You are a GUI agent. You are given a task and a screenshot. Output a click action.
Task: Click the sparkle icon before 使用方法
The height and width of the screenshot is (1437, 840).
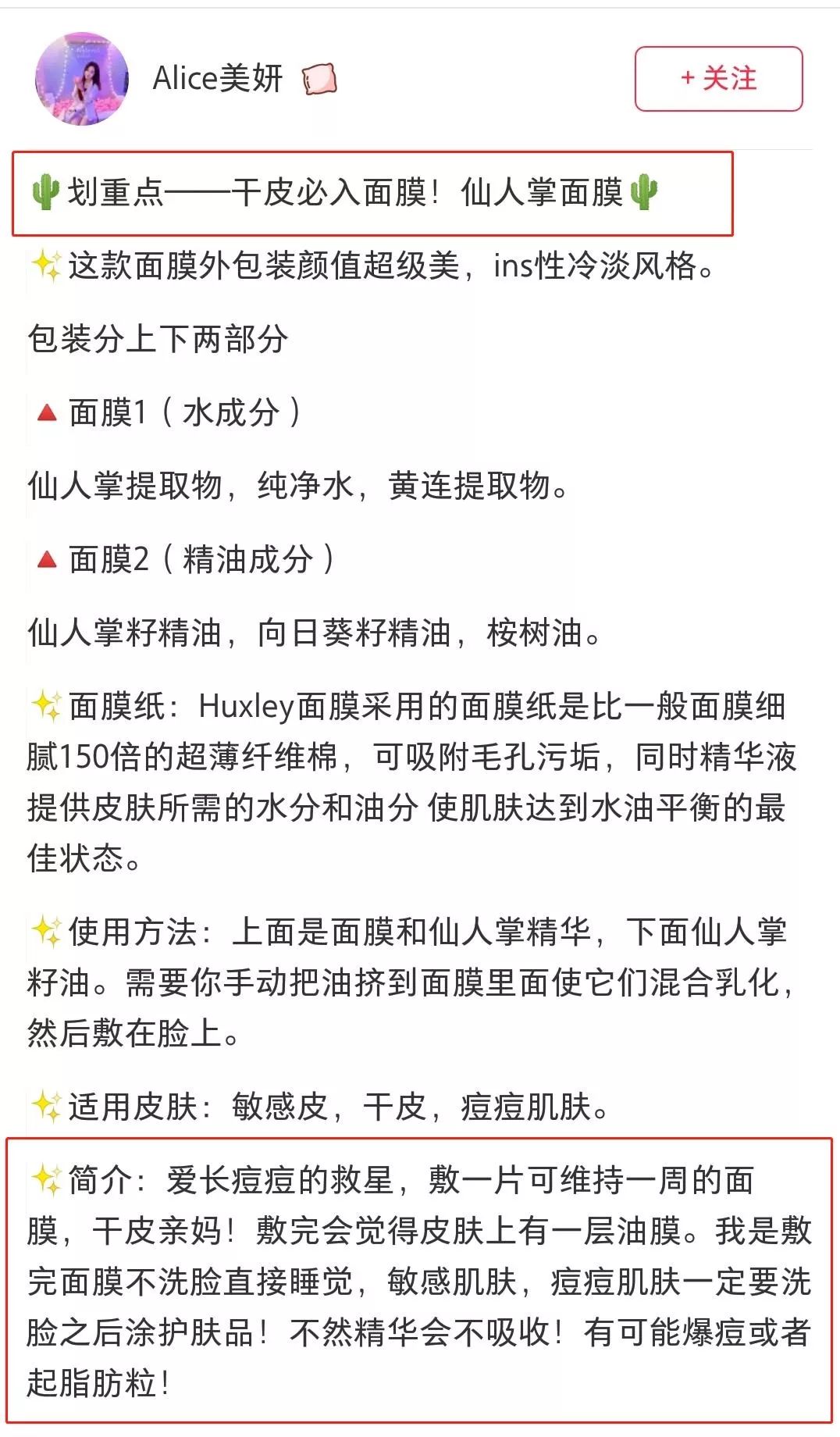pyautogui.click(x=45, y=929)
